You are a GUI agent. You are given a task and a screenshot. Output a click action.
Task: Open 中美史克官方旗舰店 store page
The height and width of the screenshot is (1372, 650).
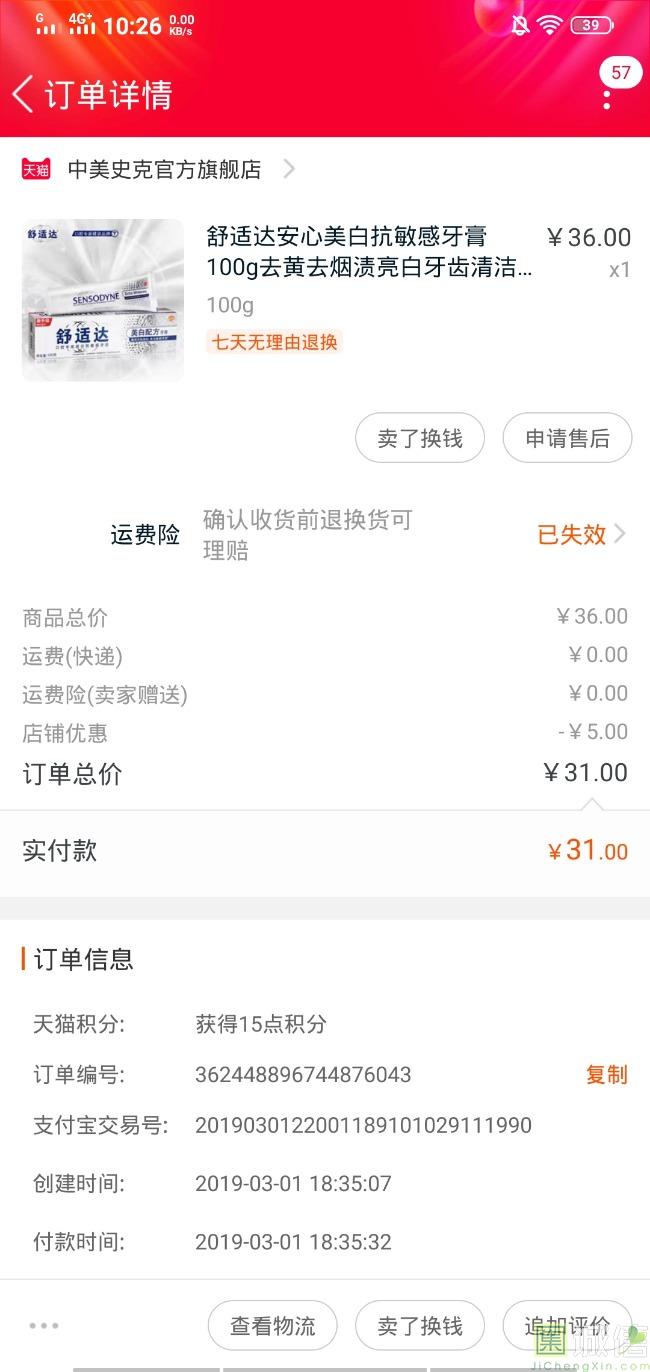click(165, 169)
